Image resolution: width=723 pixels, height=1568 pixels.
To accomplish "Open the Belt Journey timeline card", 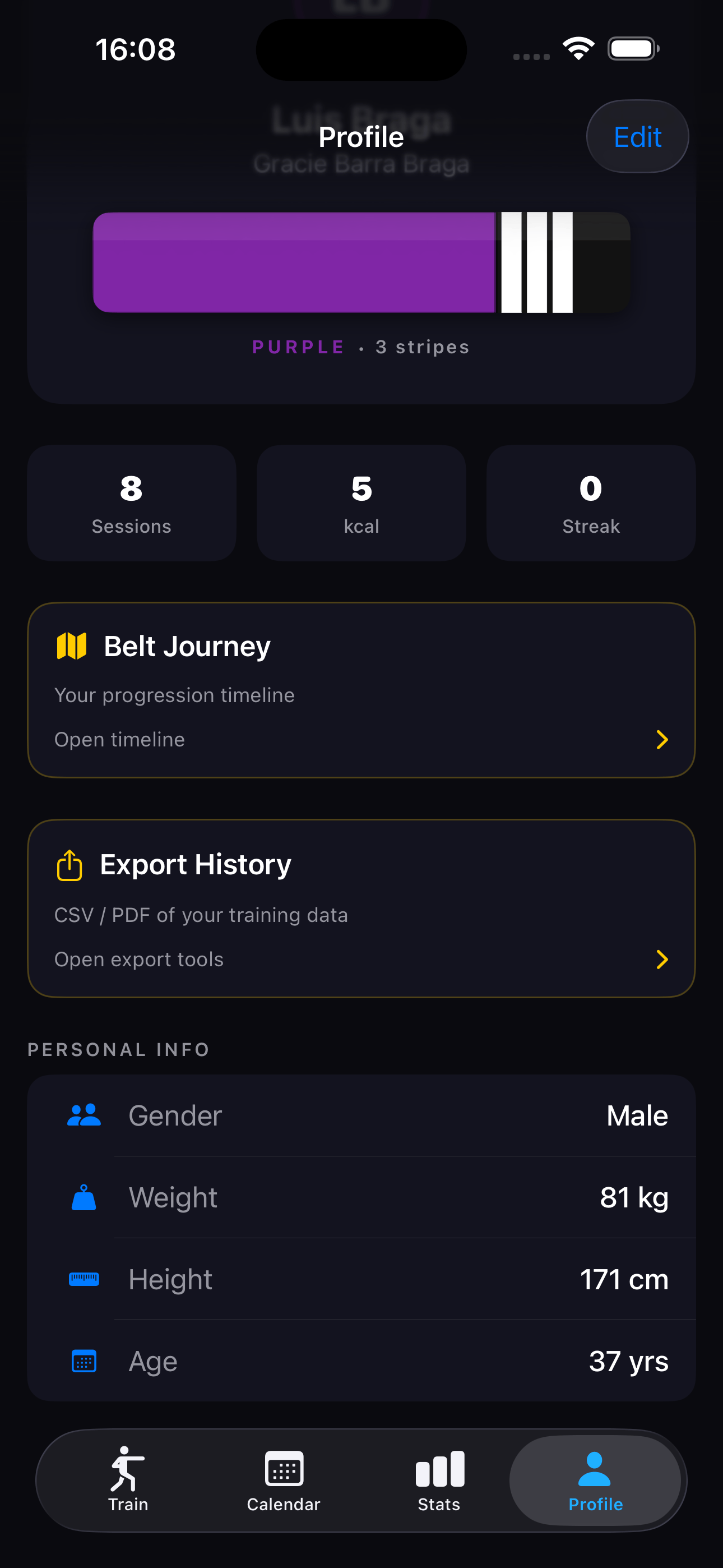I will click(x=361, y=690).
